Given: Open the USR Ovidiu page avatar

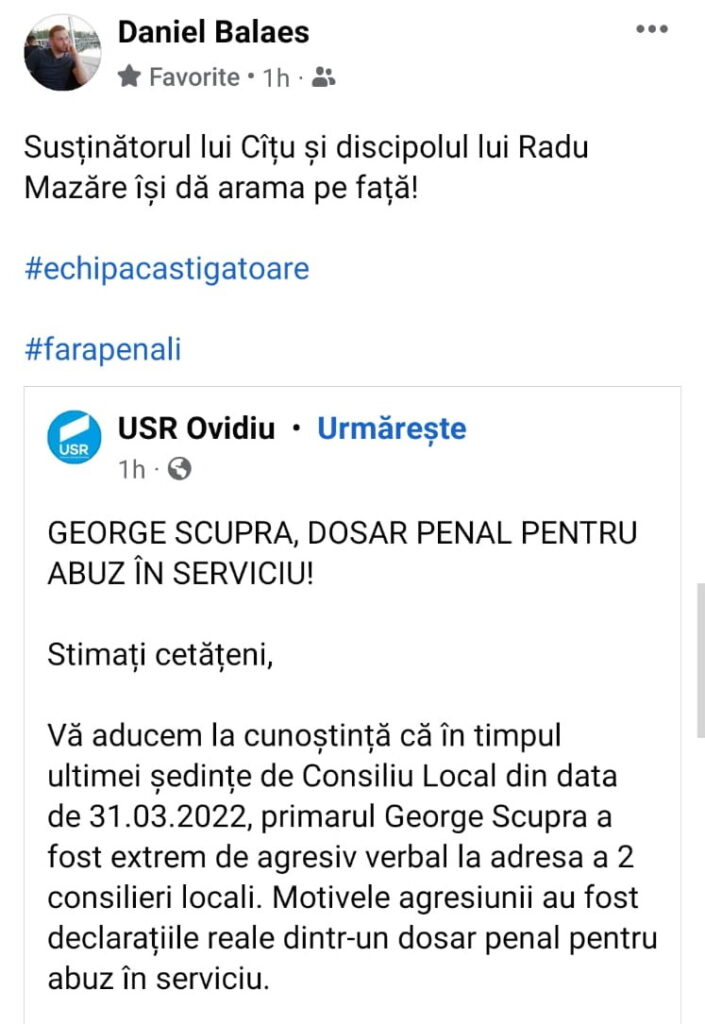Looking at the screenshot, I should (x=75, y=438).
